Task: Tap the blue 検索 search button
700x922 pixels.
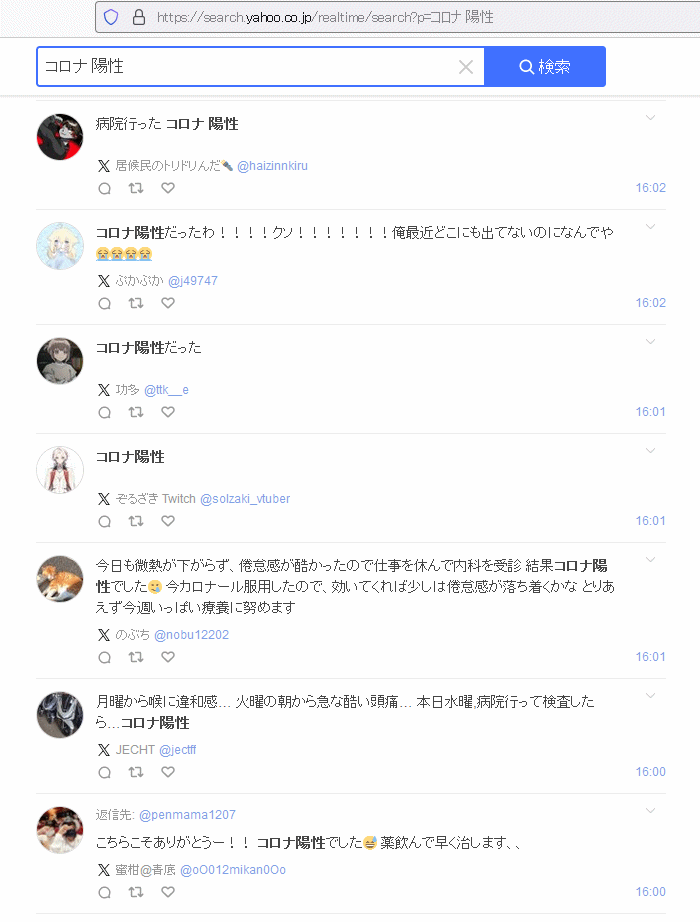Action: pos(545,67)
